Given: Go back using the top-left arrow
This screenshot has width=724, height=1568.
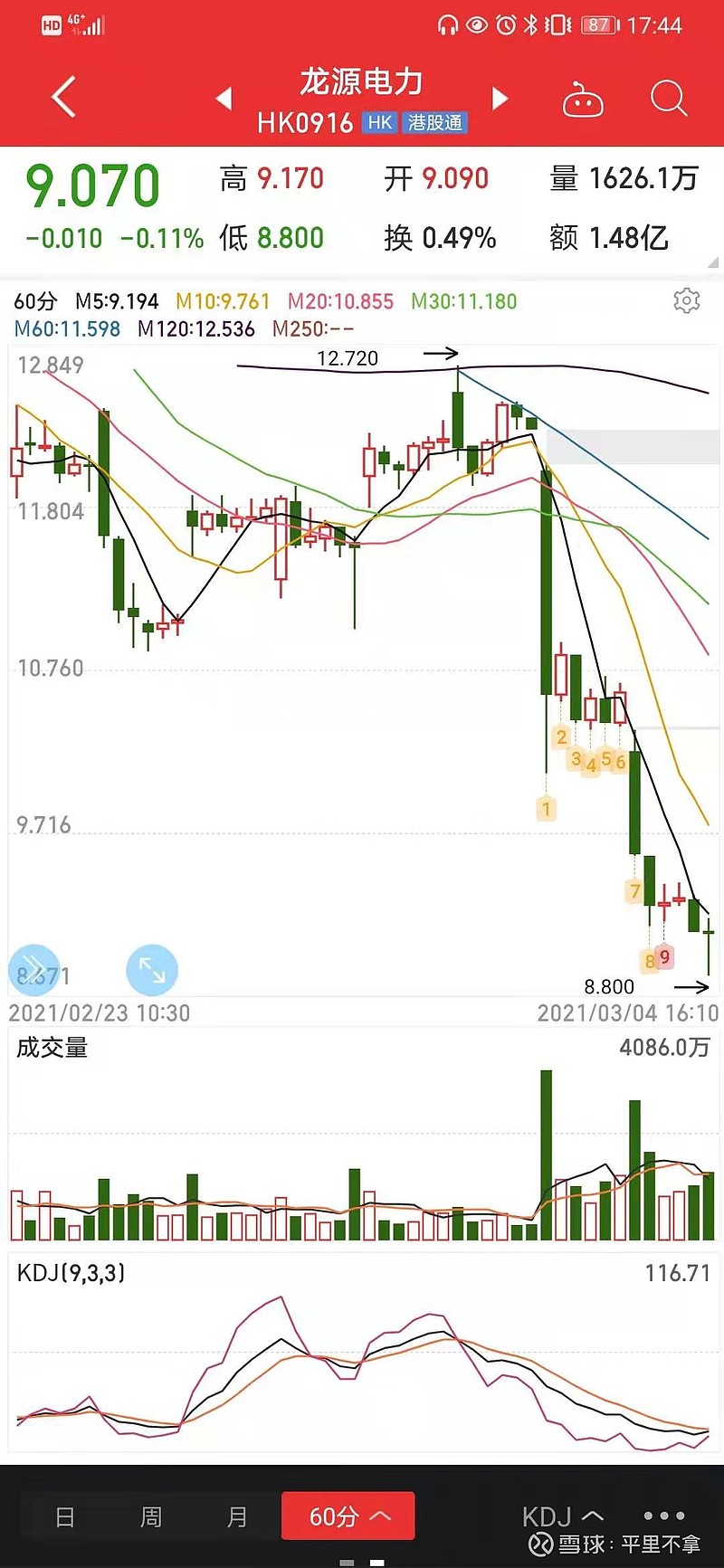Looking at the screenshot, I should click(x=63, y=97).
